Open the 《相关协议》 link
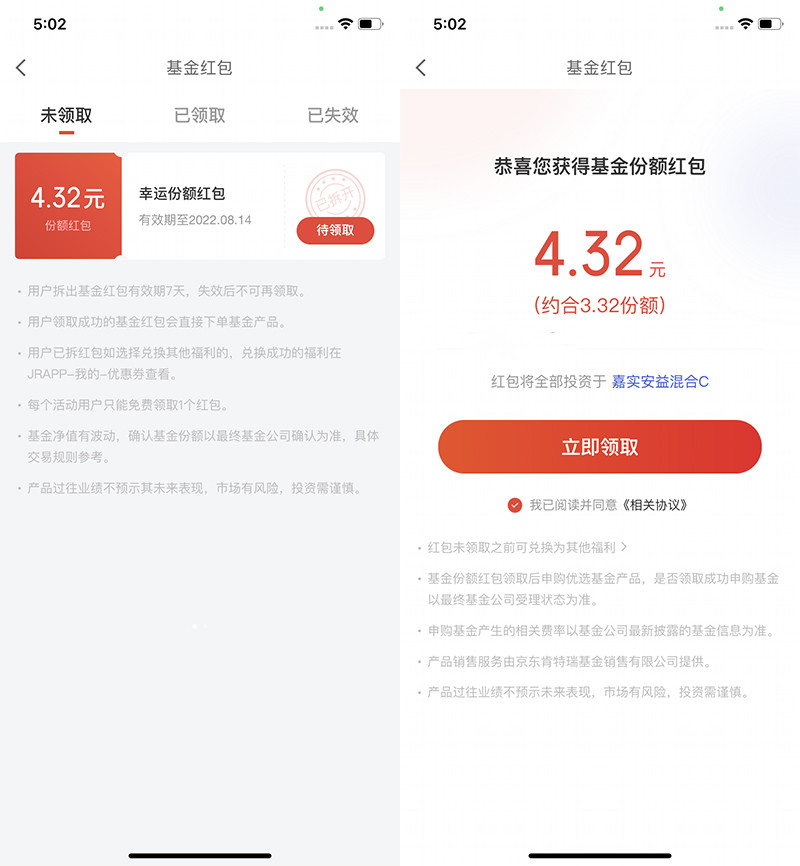The height and width of the screenshot is (866, 800). (655, 505)
